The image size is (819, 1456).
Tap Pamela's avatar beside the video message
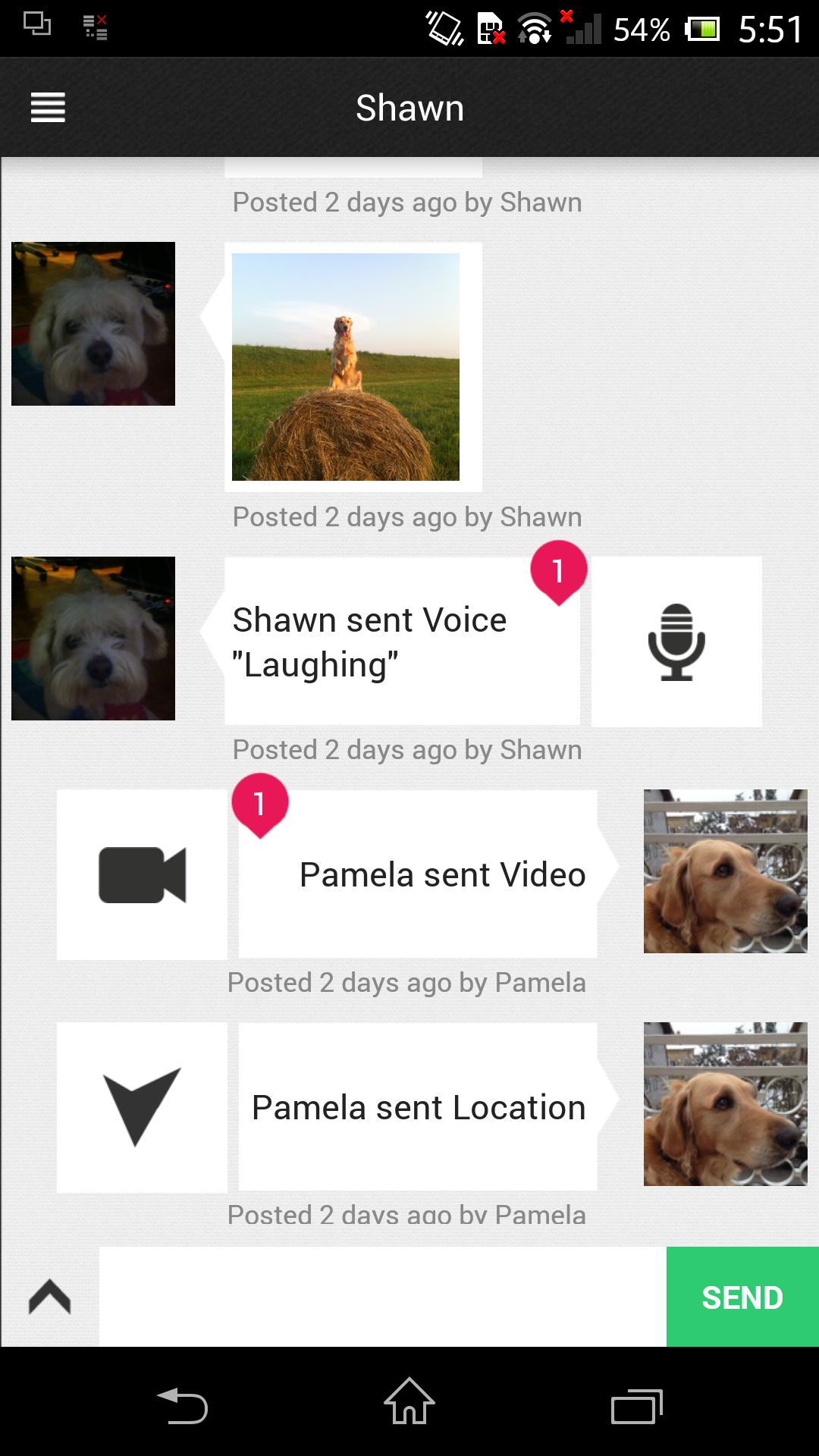[x=725, y=871]
